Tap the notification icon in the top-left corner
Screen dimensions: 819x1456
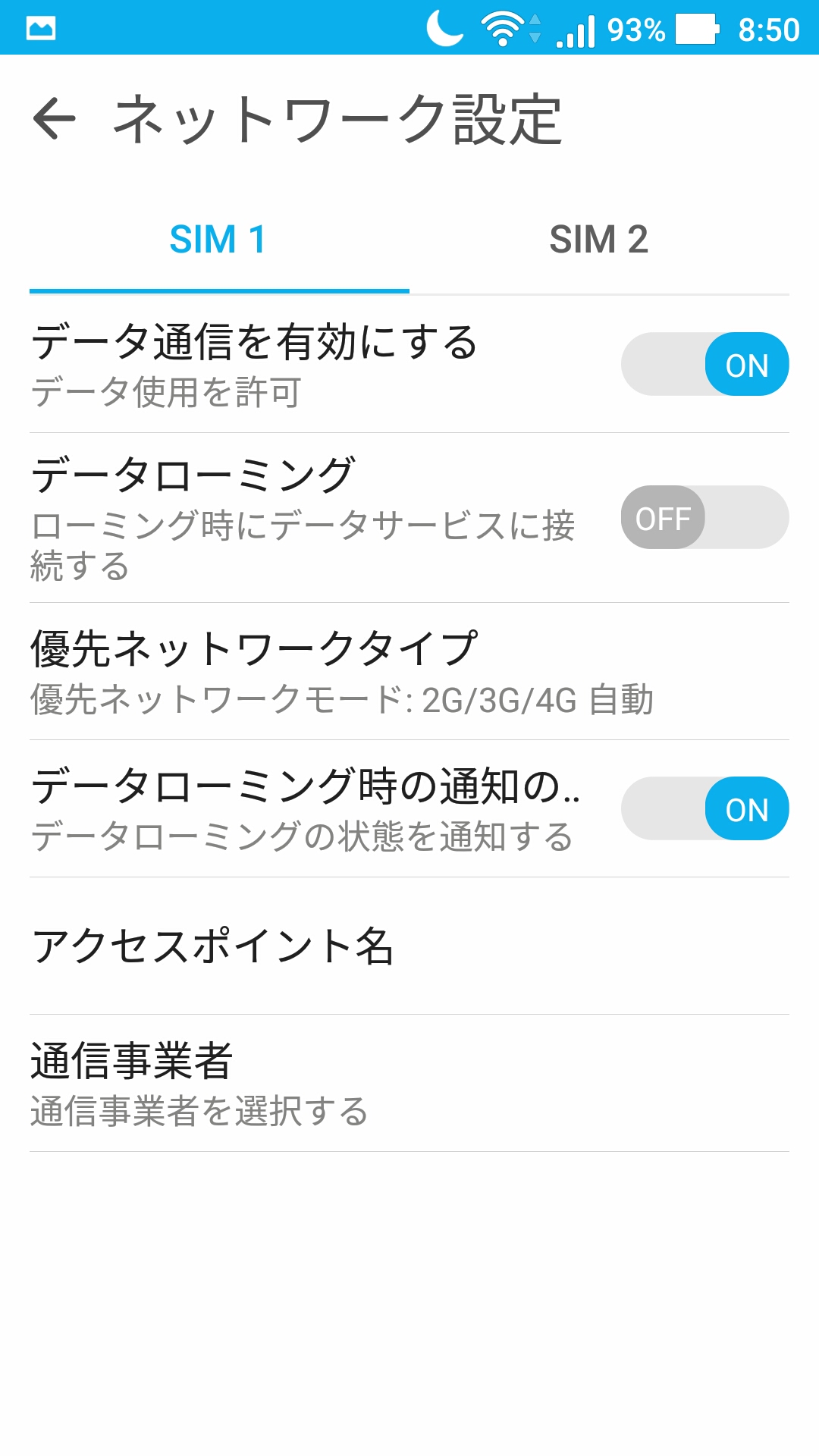(x=39, y=25)
